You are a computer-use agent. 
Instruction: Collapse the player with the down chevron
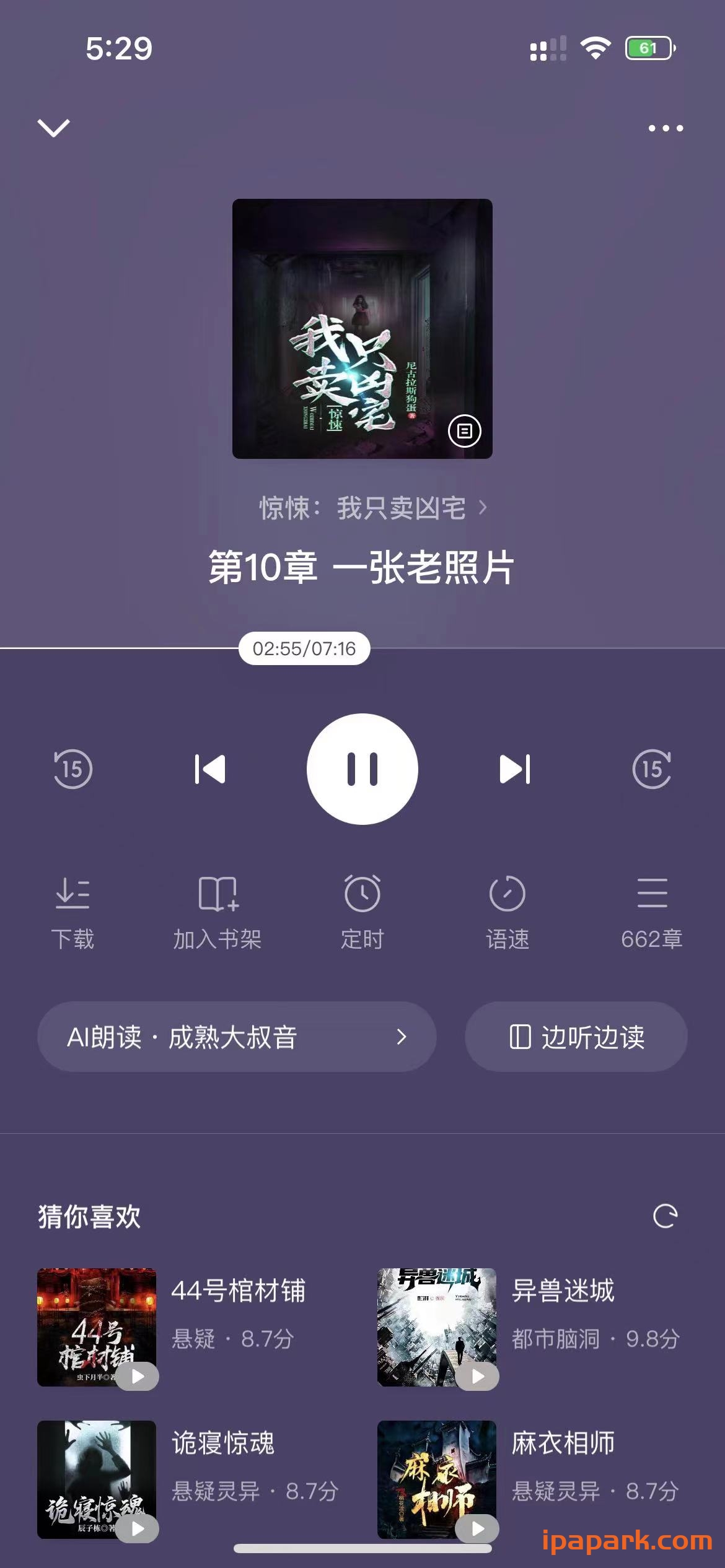55,127
